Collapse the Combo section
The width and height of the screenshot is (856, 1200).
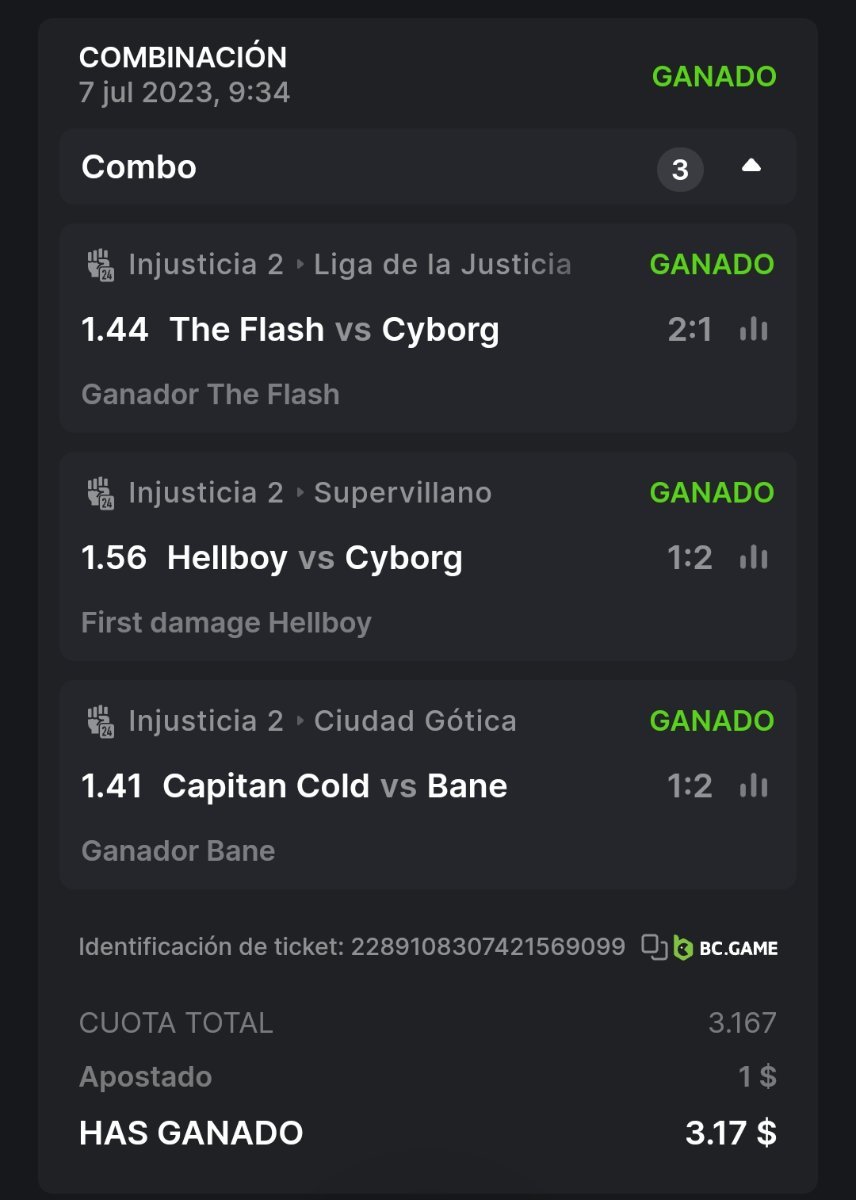(751, 167)
